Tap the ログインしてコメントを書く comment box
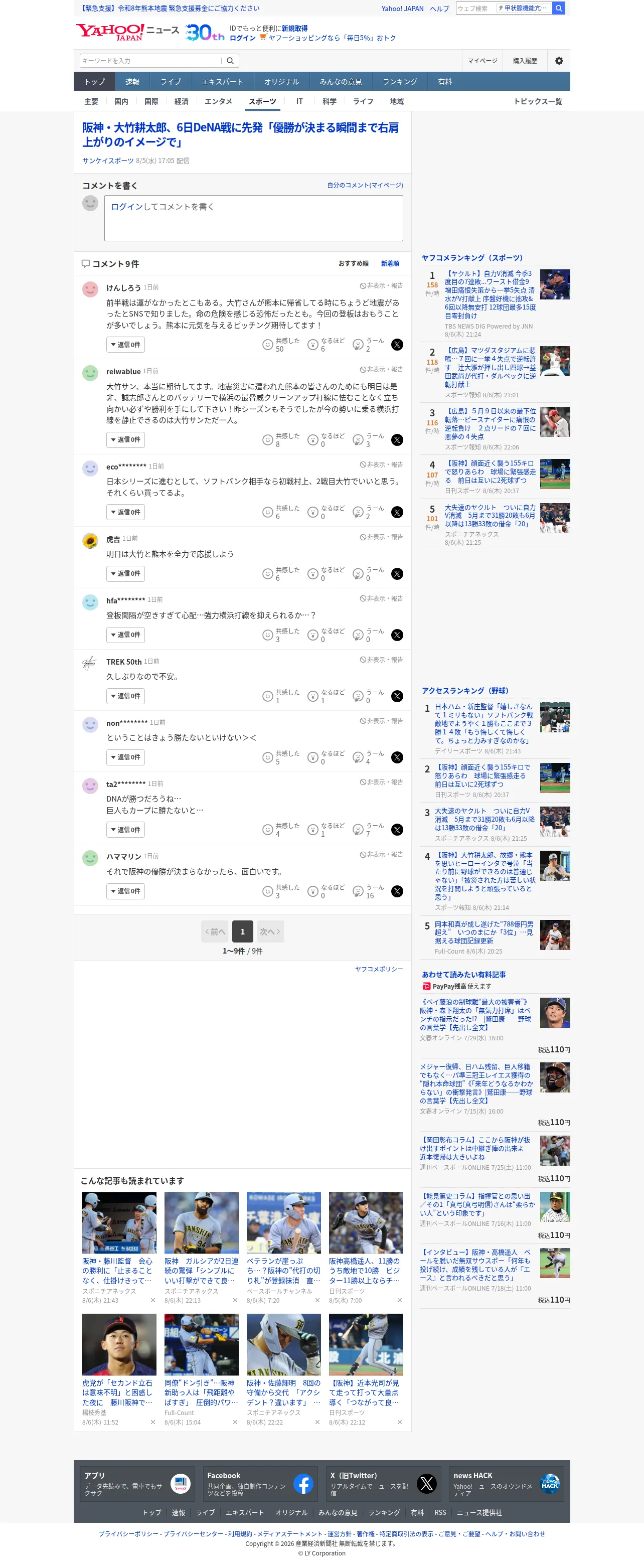Screen dimensions: 644x1568 (253, 218)
